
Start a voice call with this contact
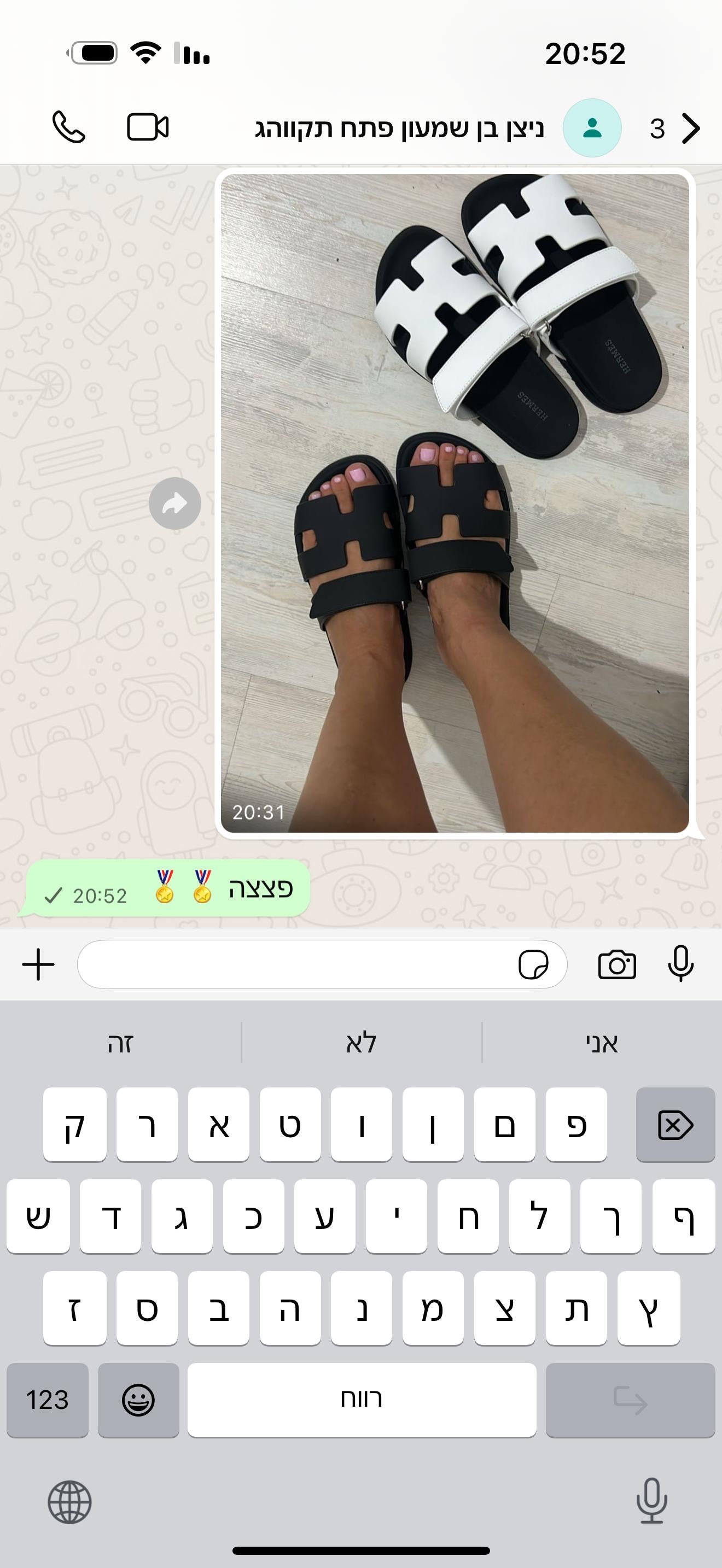pyautogui.click(x=68, y=127)
